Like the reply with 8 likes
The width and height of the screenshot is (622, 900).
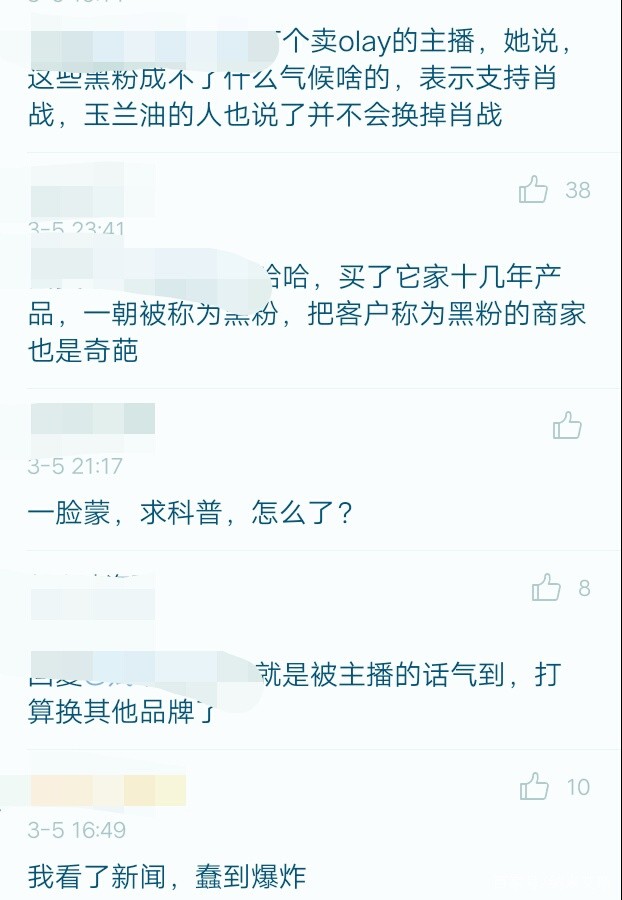tap(546, 587)
